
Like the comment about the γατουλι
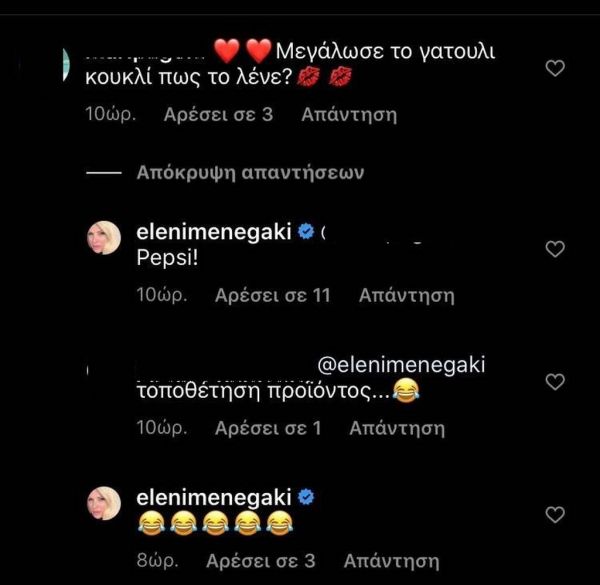(x=554, y=68)
